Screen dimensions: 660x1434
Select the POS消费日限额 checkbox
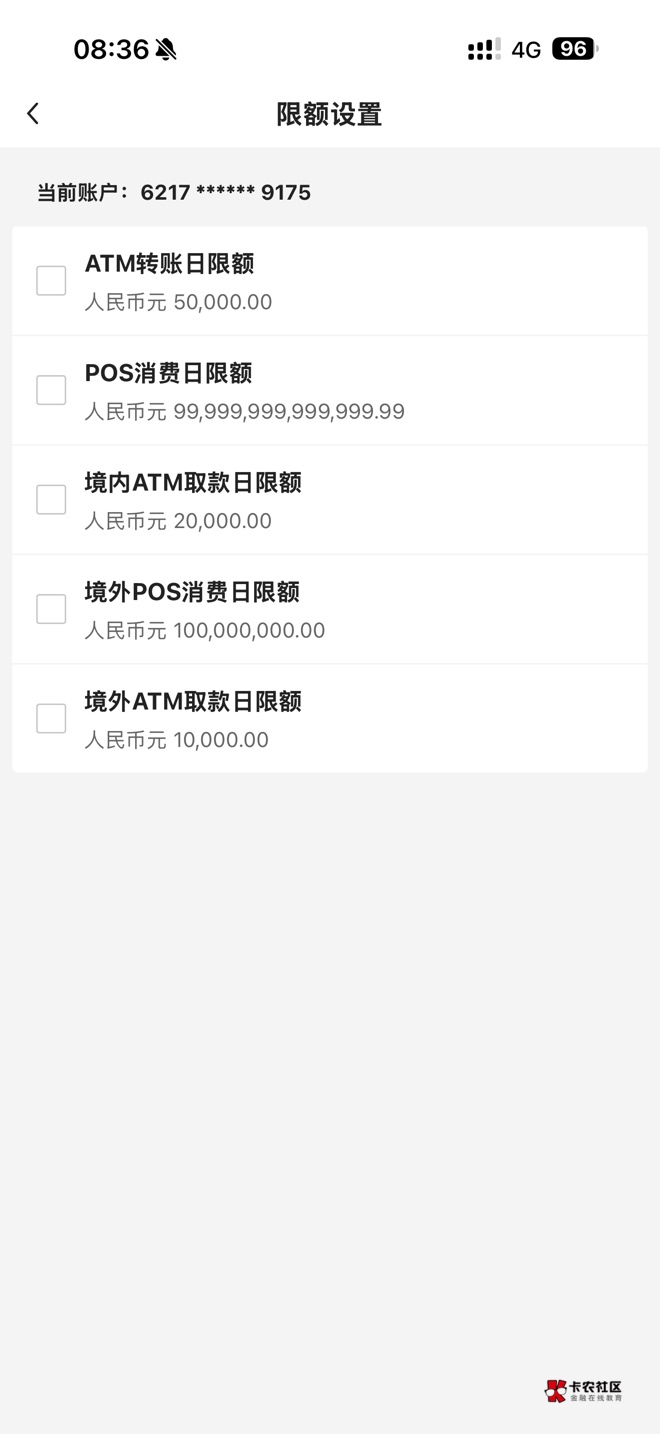tap(51, 390)
